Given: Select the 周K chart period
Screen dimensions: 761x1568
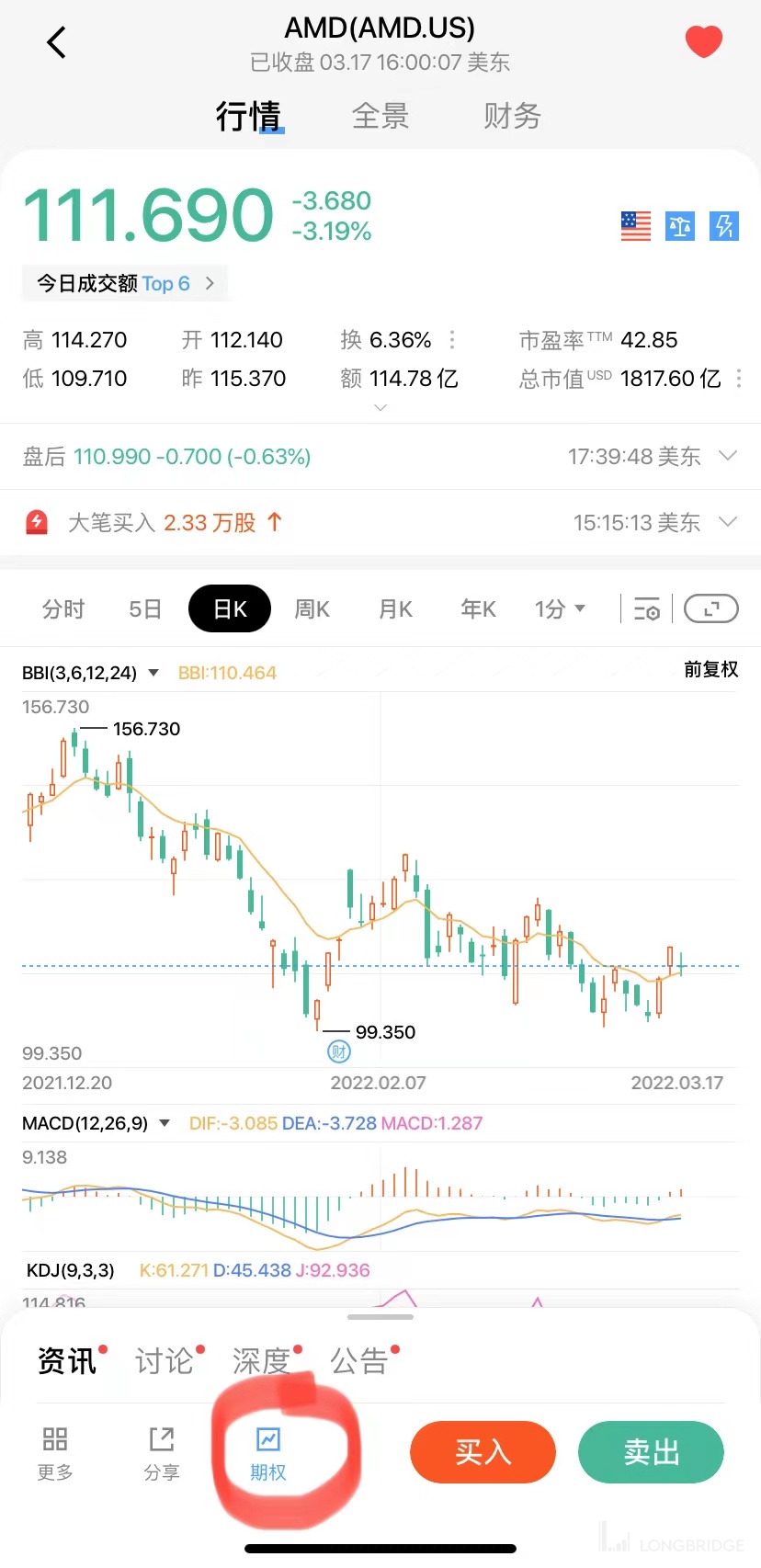Looking at the screenshot, I should tap(312, 608).
